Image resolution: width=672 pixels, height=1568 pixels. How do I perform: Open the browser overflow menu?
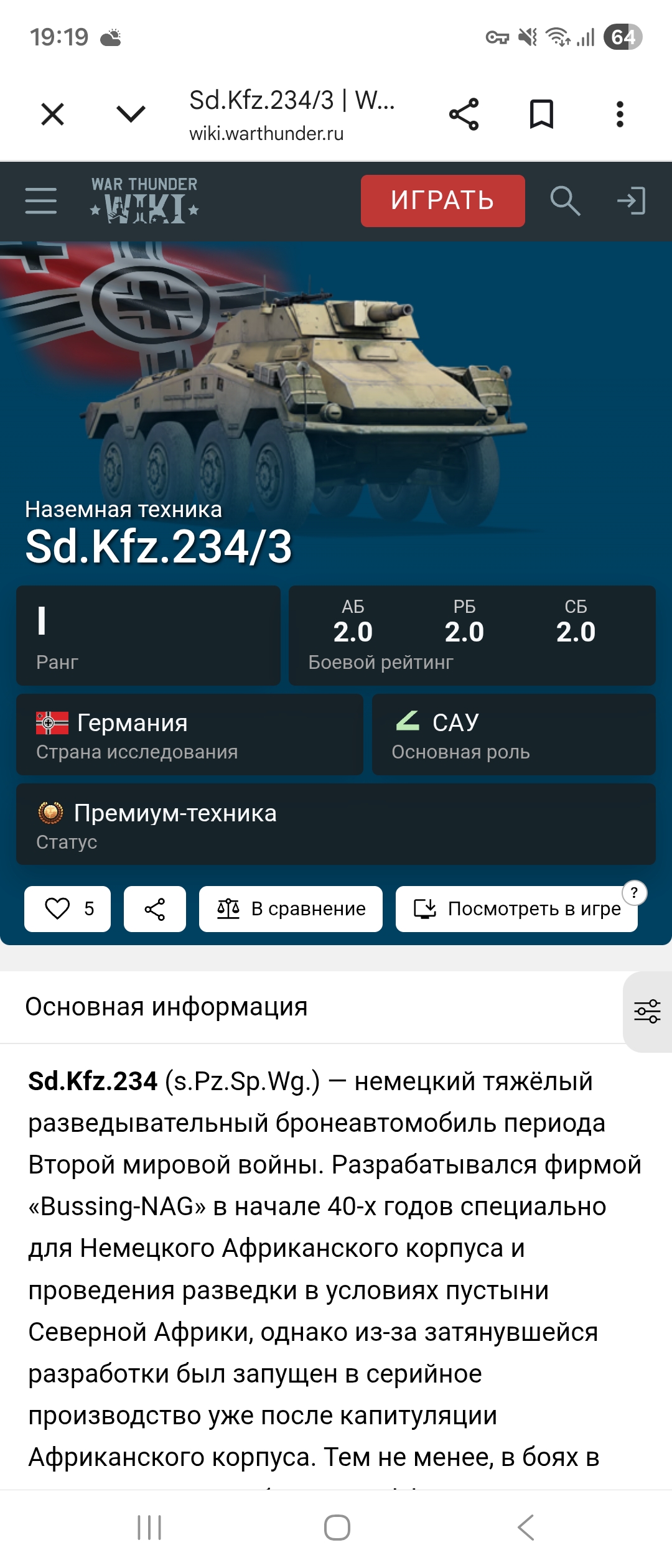(620, 114)
